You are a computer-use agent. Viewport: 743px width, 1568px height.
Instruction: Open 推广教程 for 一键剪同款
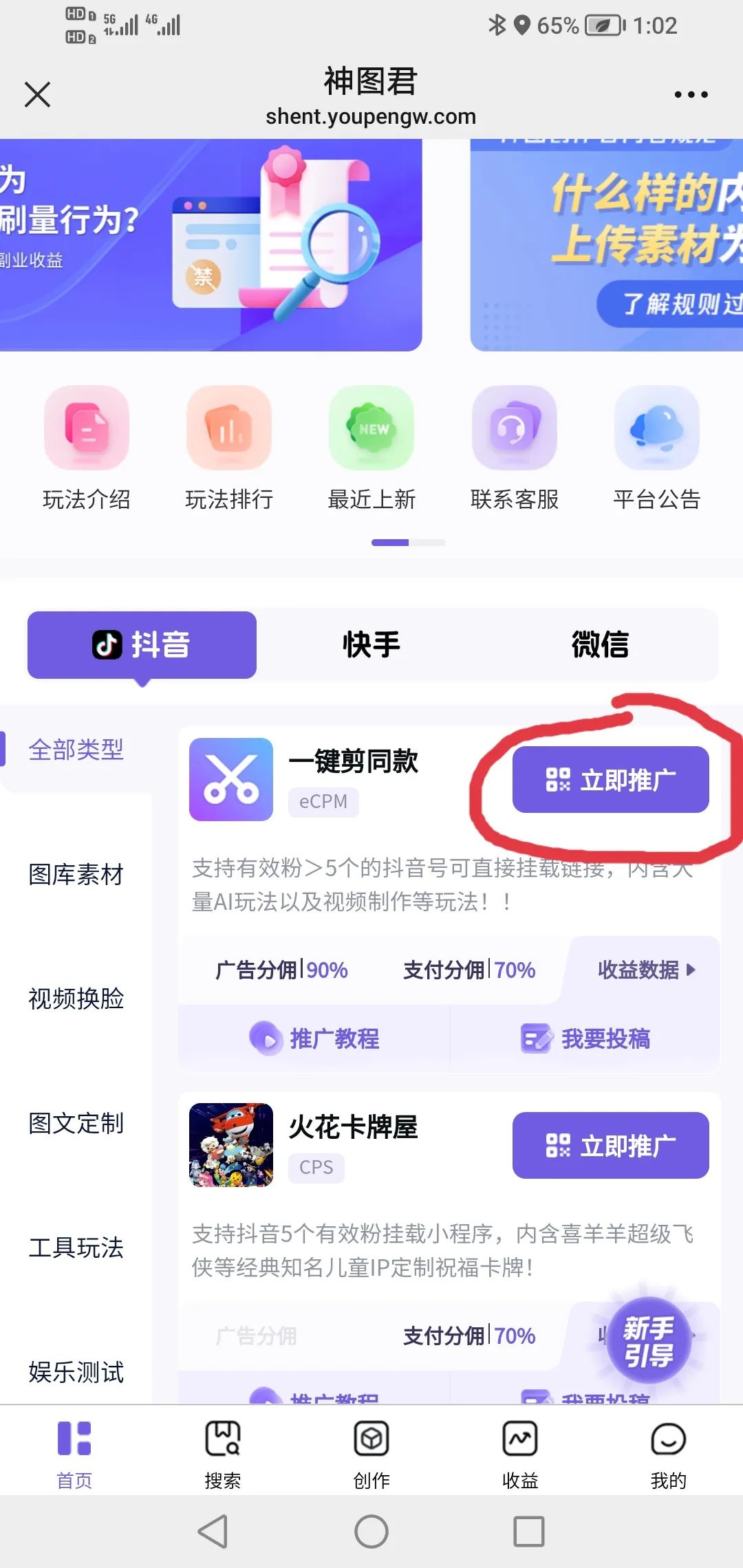pos(314,1038)
